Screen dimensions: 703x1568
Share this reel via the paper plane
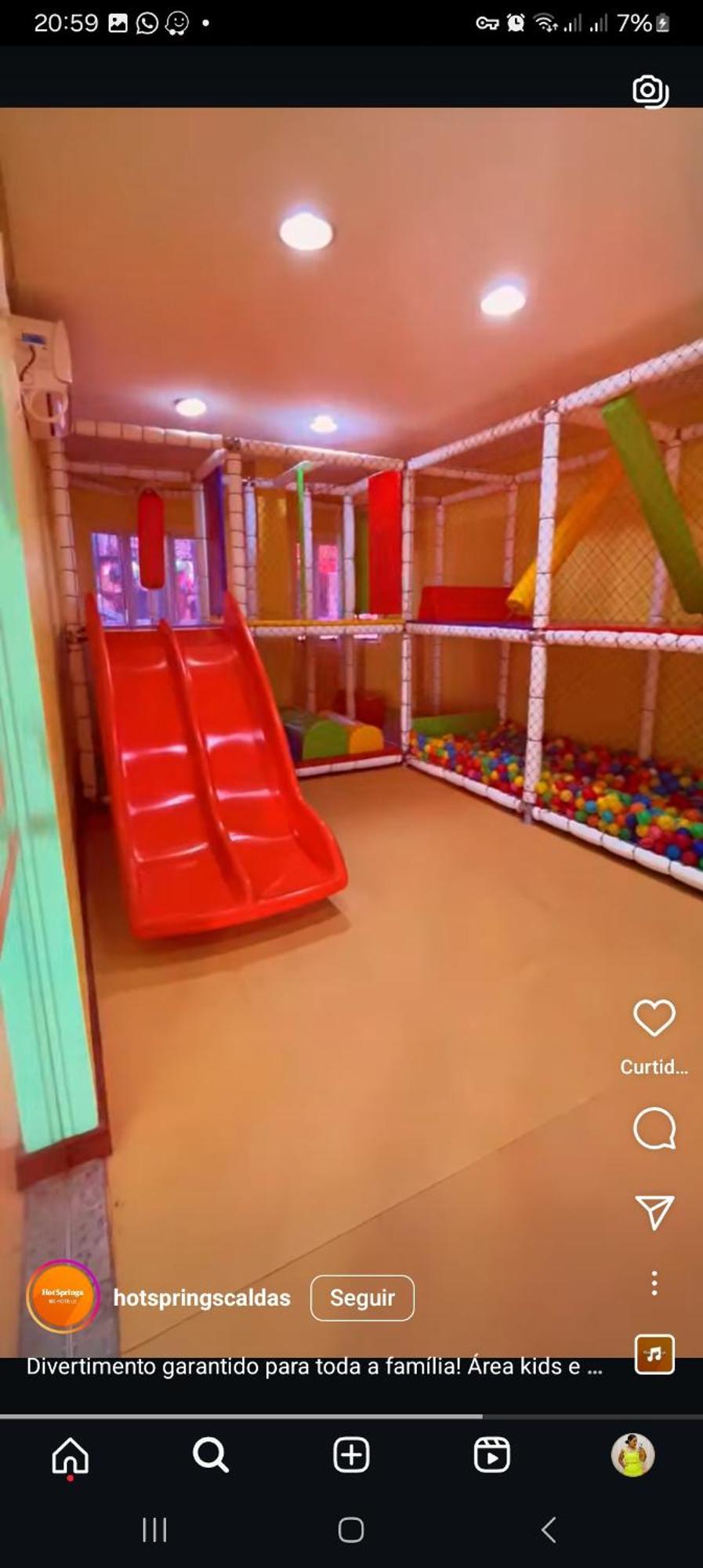tap(654, 1212)
